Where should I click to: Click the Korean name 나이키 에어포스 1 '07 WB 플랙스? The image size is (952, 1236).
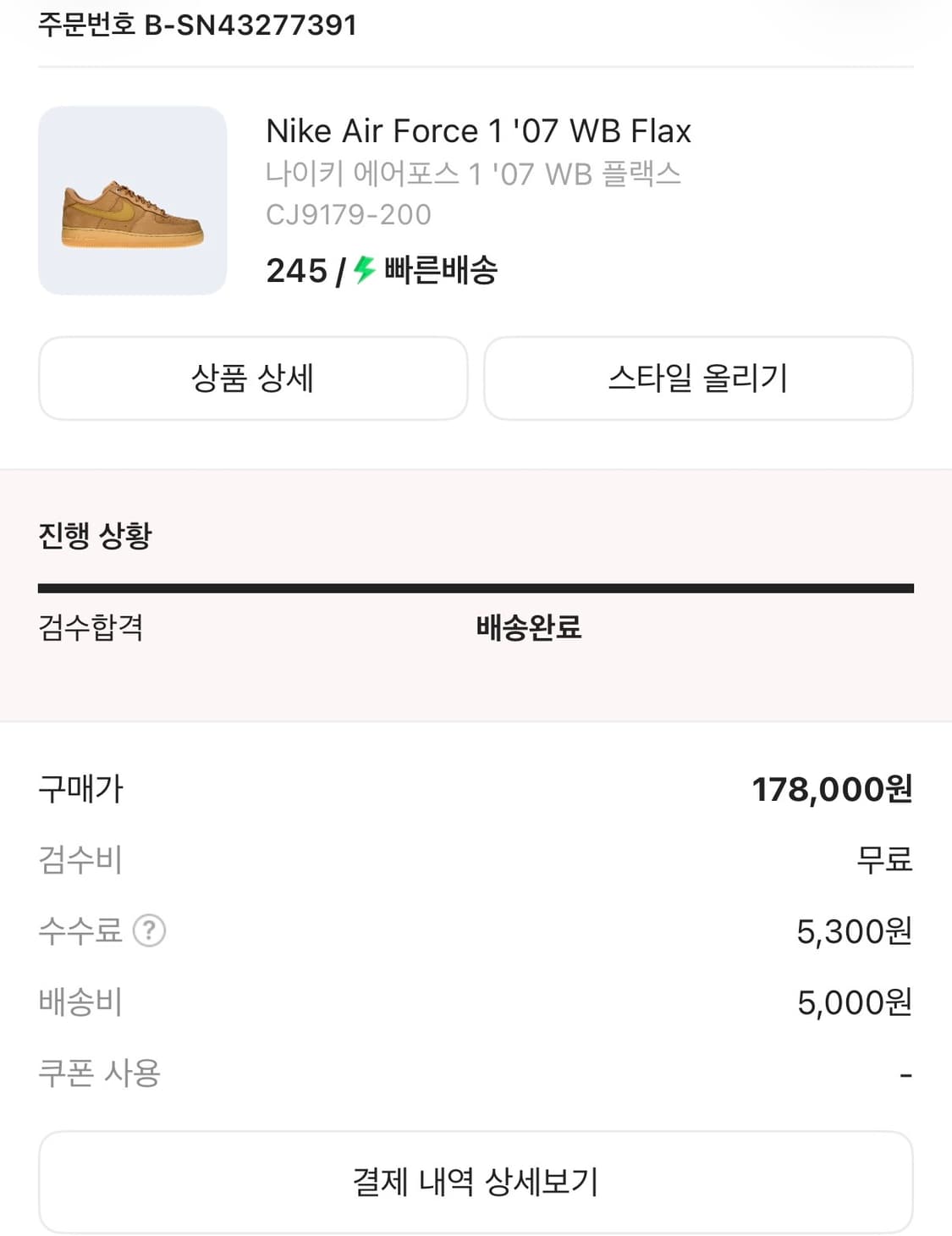click(x=474, y=174)
